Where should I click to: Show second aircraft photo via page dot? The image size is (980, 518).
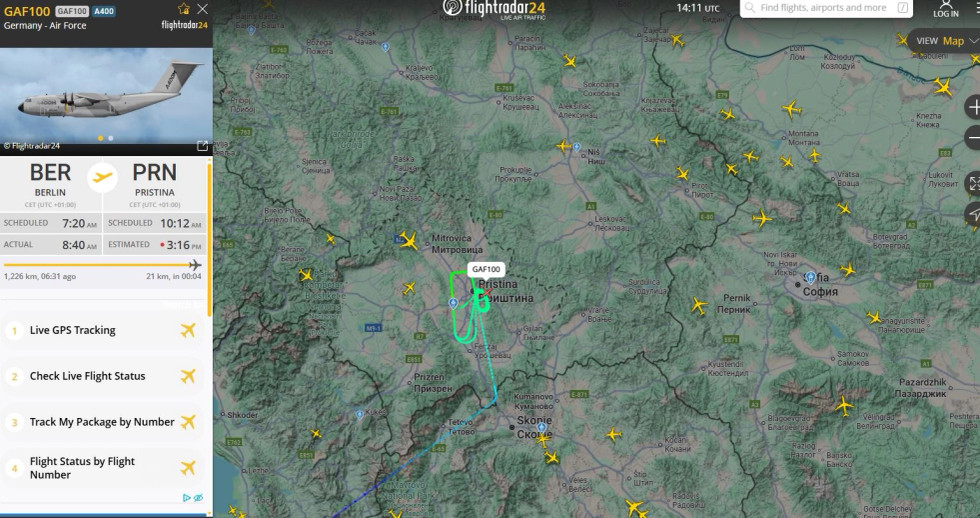(111, 138)
